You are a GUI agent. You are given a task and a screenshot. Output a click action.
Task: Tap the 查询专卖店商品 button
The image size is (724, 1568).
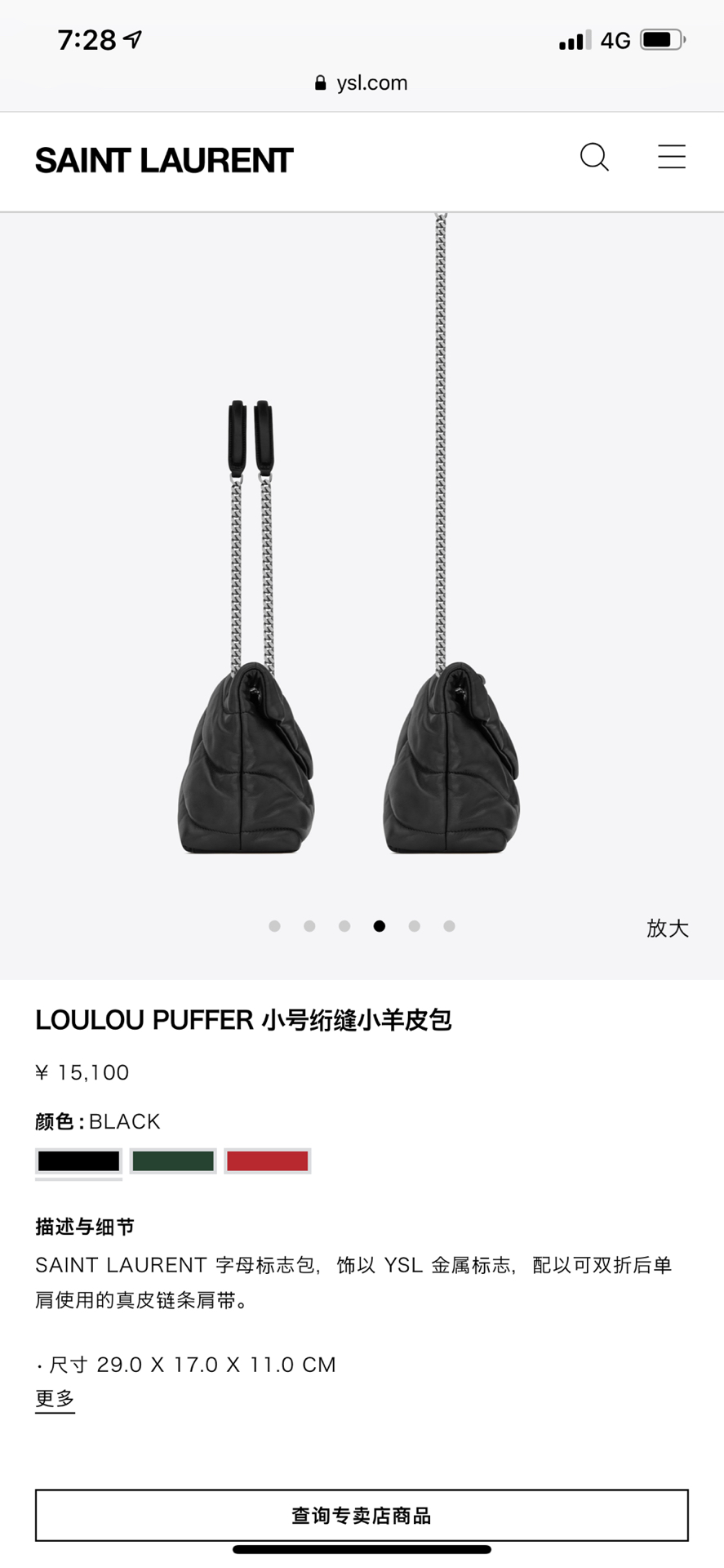pyautogui.click(x=362, y=1515)
